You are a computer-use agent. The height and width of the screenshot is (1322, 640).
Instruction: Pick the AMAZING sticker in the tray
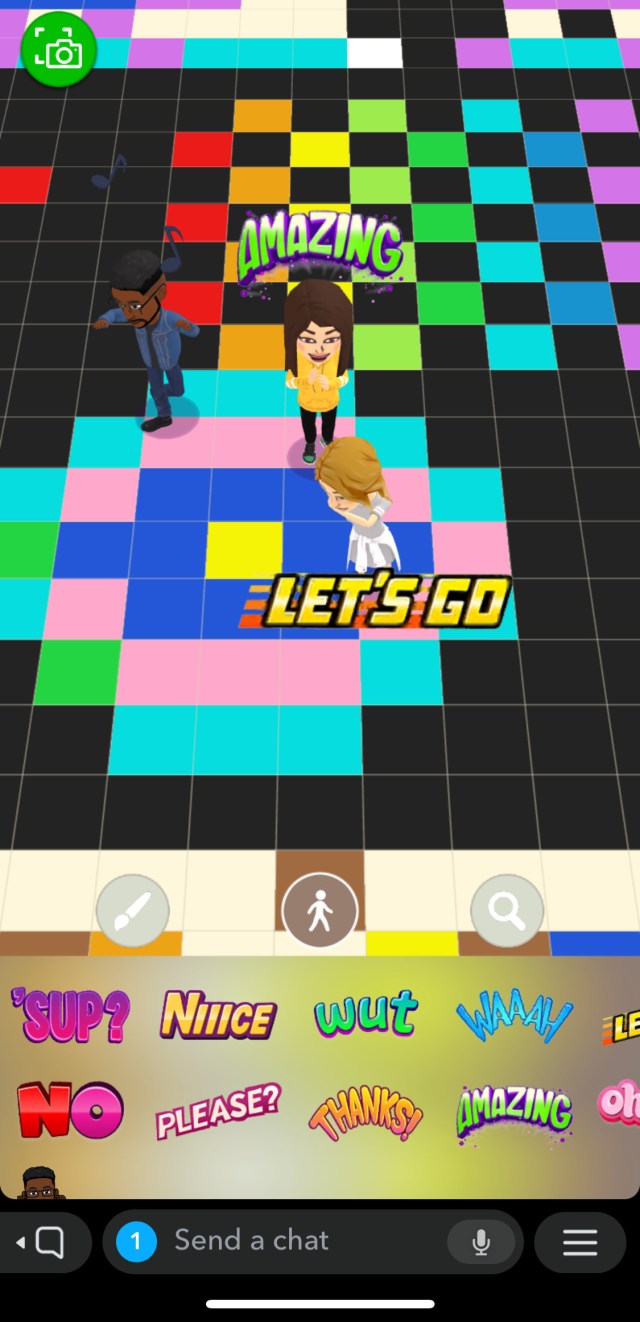coord(514,1110)
